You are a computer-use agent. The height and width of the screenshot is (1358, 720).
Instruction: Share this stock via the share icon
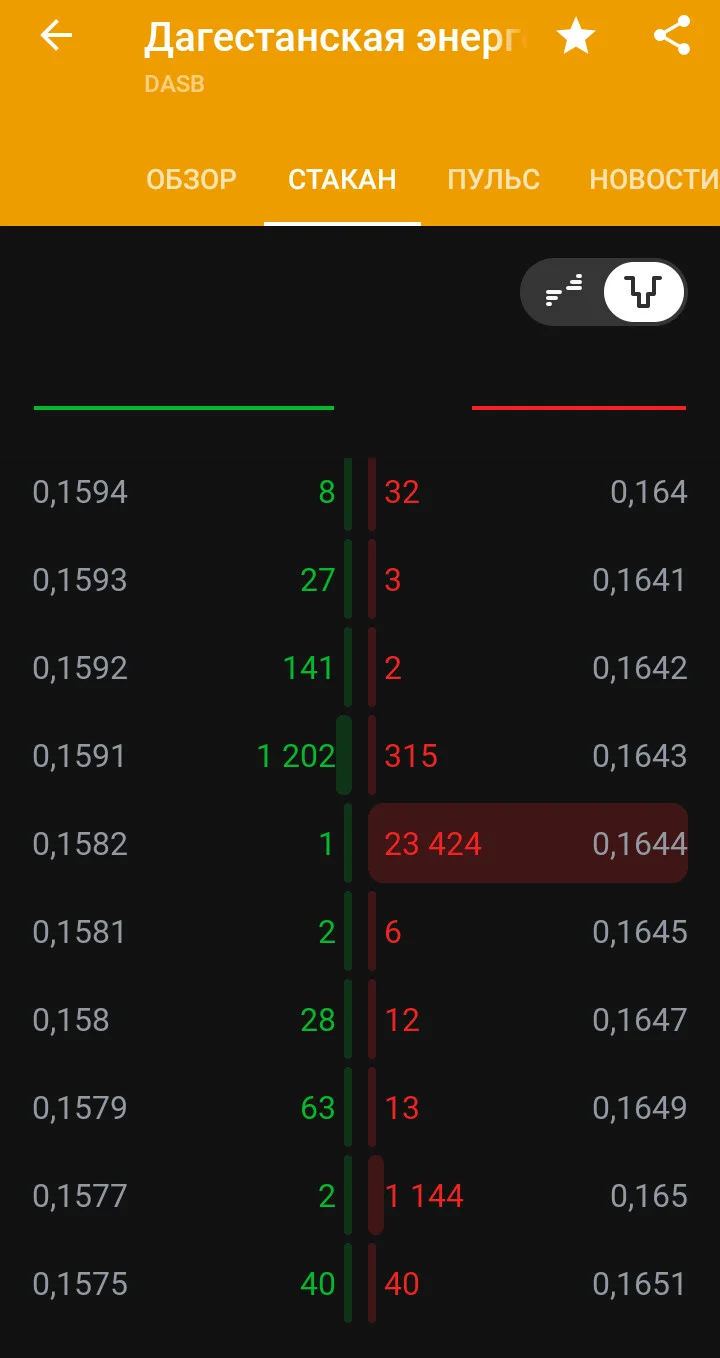pos(672,36)
